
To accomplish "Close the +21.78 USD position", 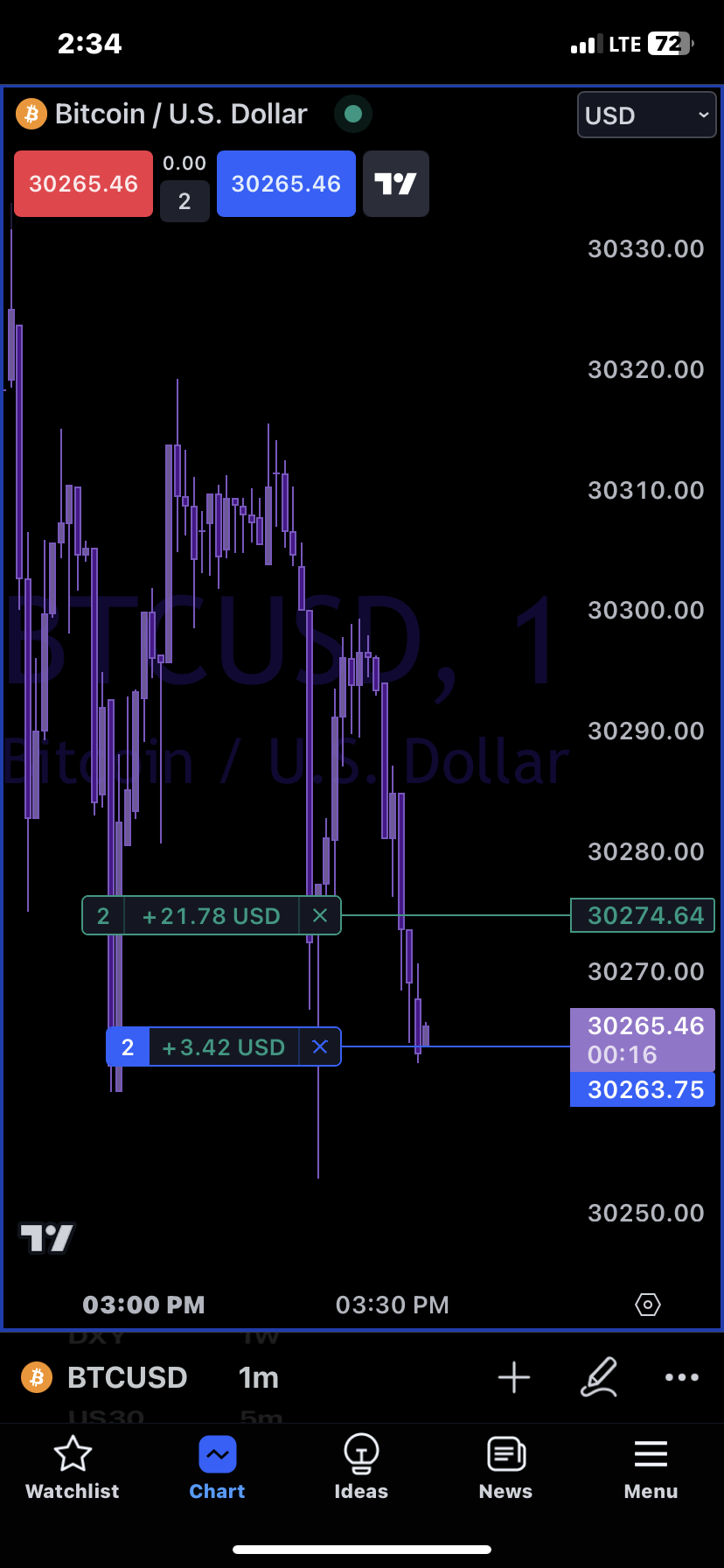I will (x=320, y=916).
